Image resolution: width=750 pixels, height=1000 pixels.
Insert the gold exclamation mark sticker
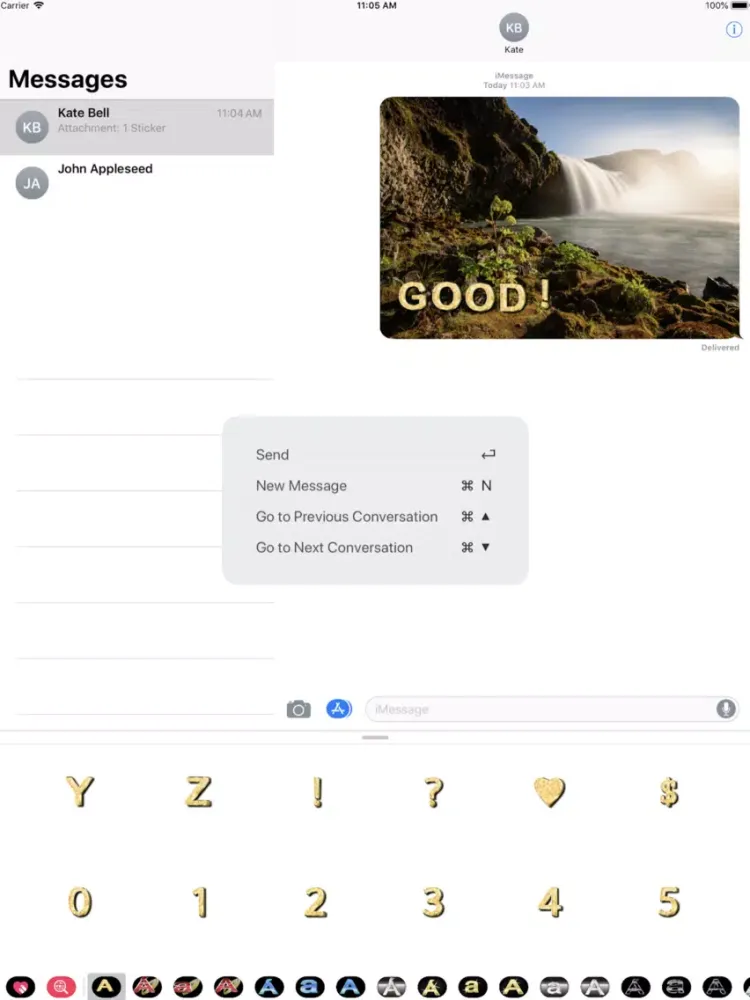(x=316, y=793)
